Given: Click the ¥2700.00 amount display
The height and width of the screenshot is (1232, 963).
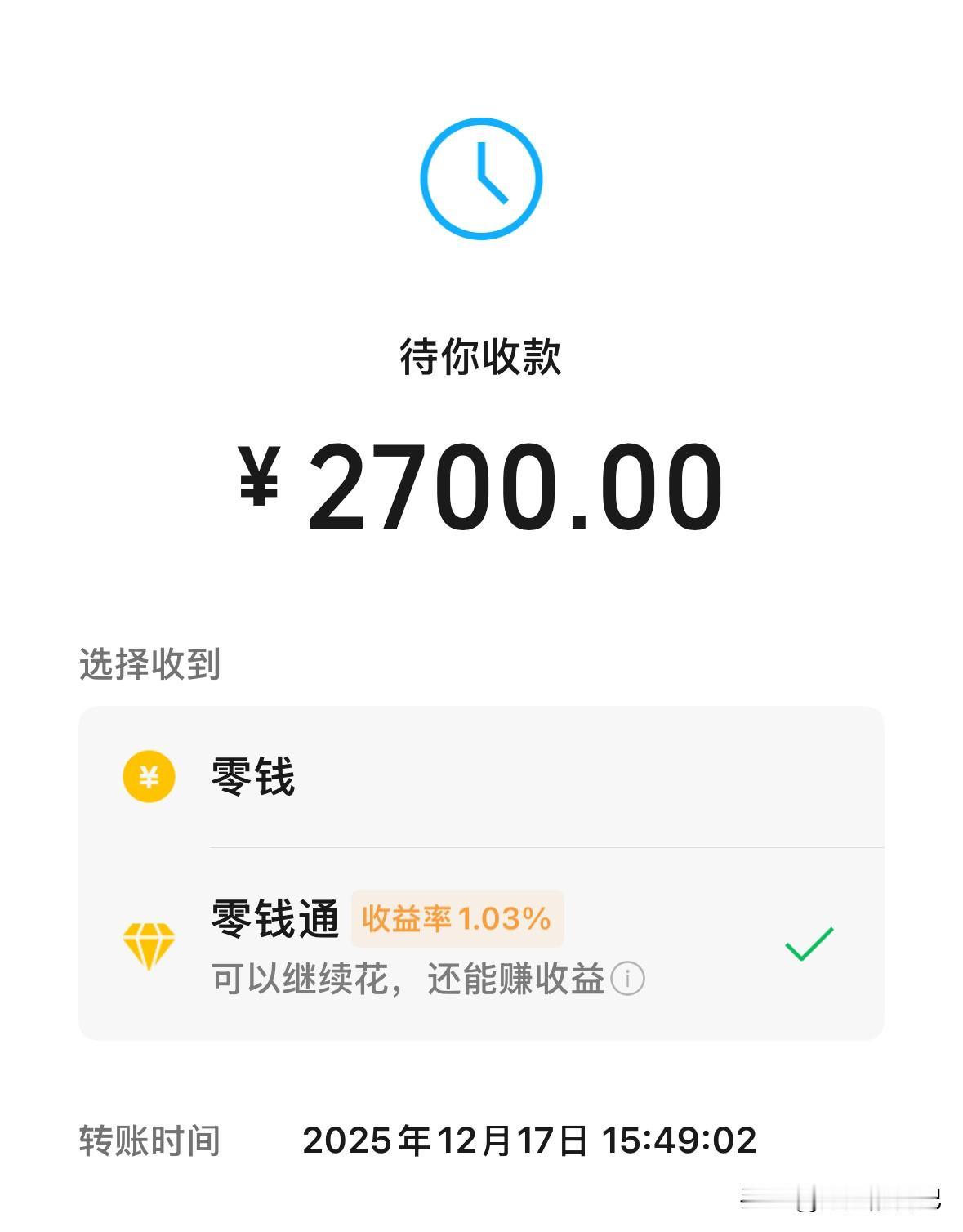Looking at the screenshot, I should [x=481, y=485].
